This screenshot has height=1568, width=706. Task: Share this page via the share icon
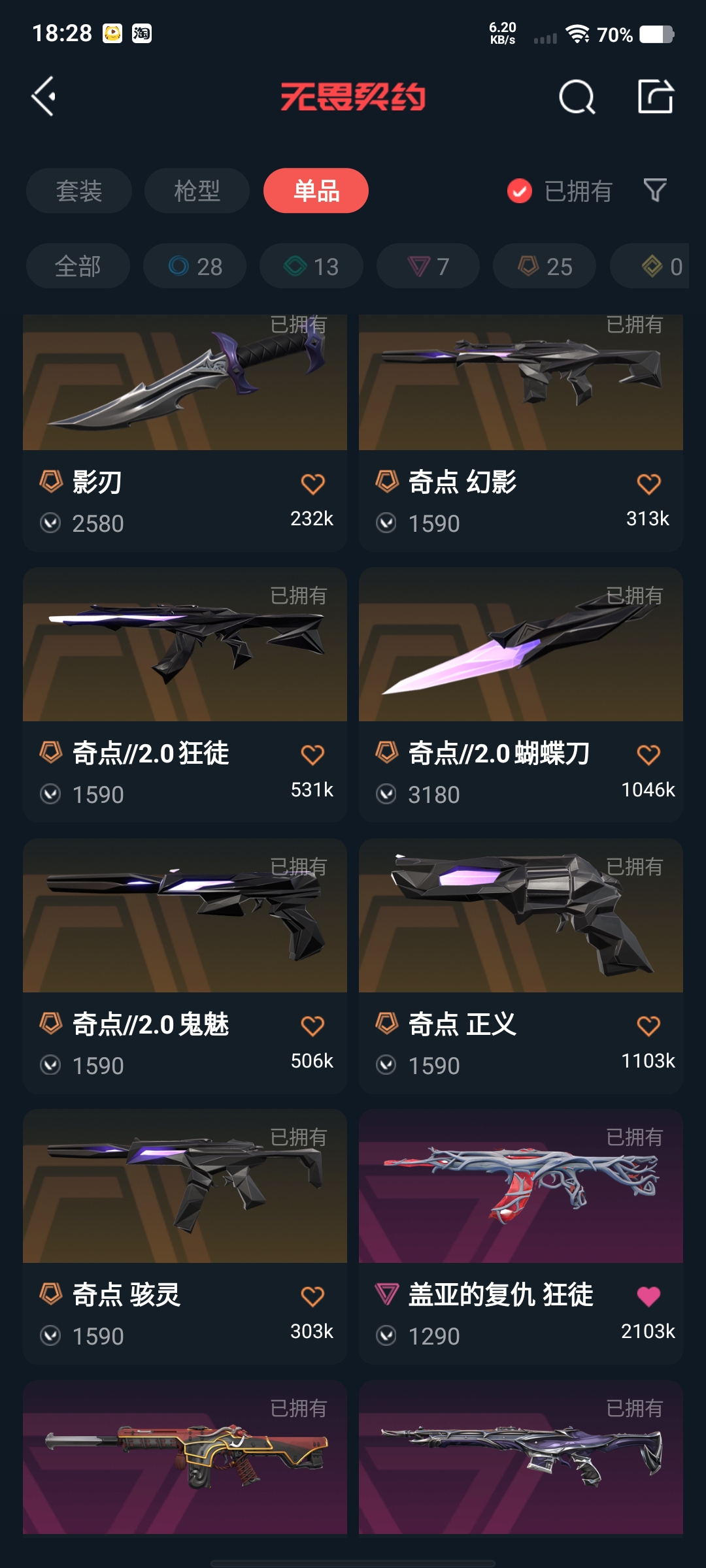[x=655, y=97]
